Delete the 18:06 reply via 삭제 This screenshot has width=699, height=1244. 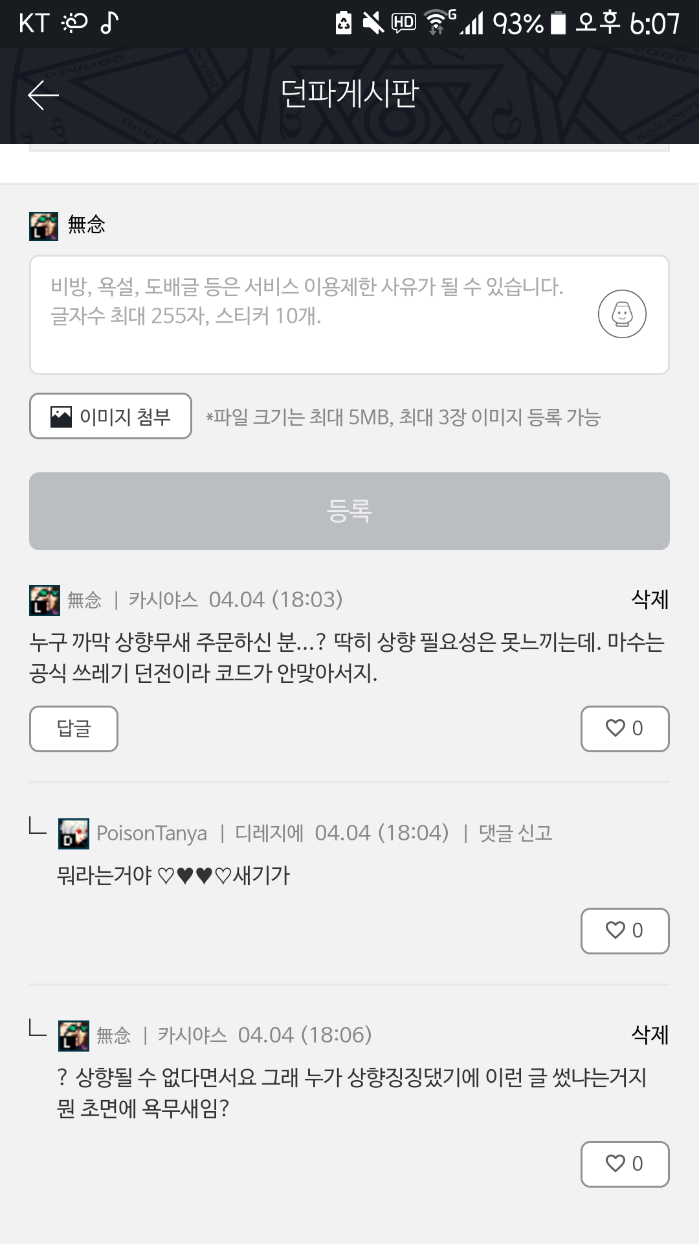(x=649, y=1034)
